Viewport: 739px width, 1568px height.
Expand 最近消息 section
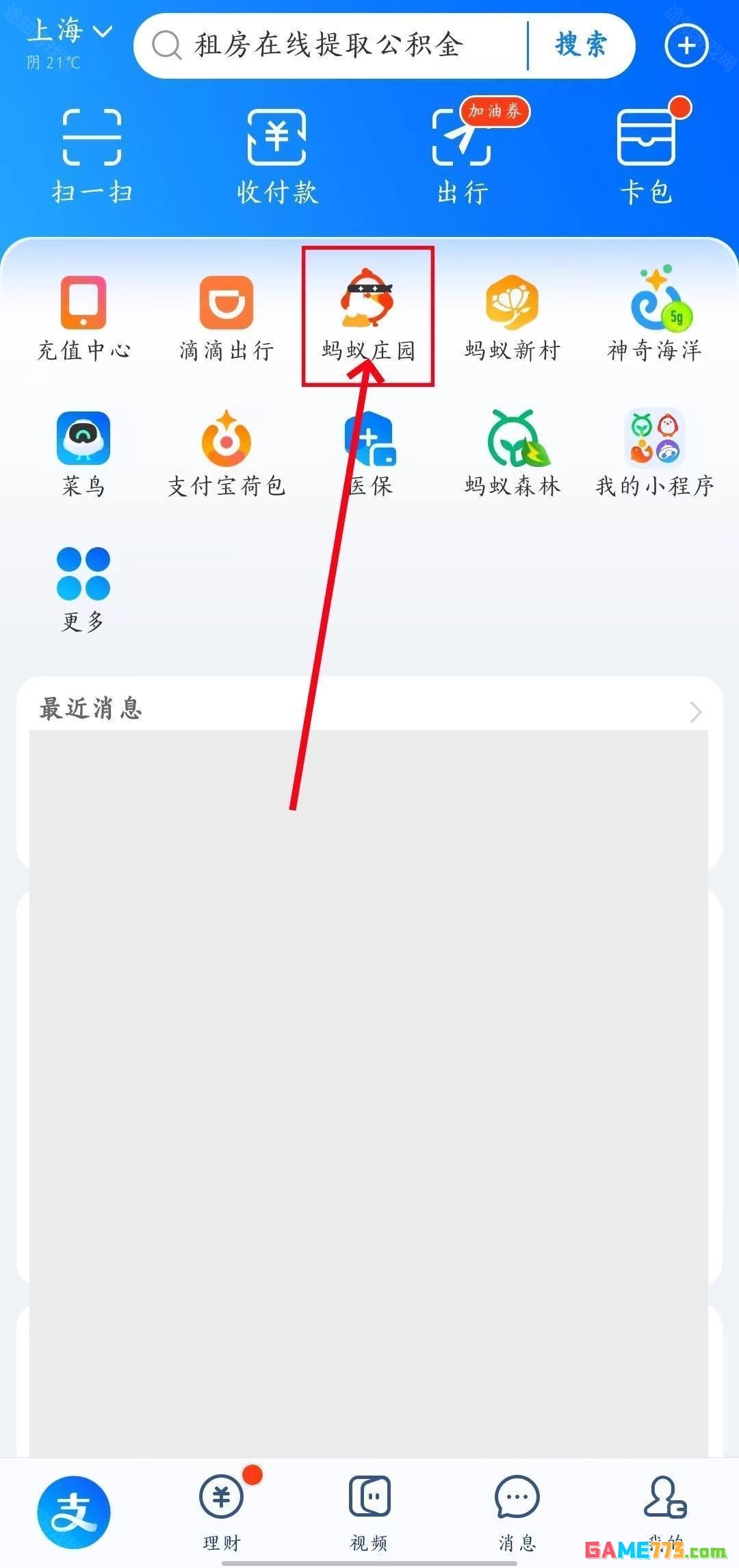695,711
